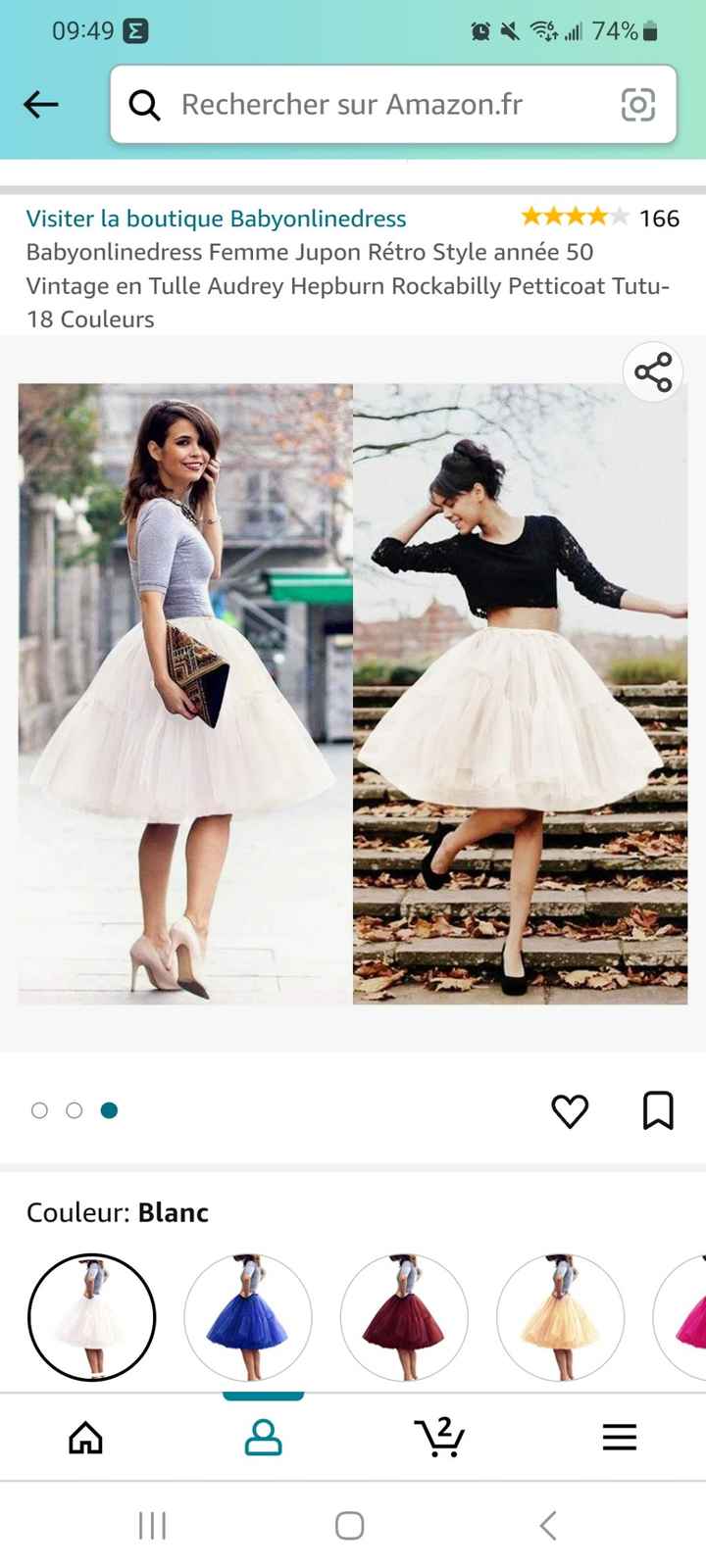Image resolution: width=706 pixels, height=1568 pixels.
Task: Choose the burgundy skirt color
Action: coord(404,1317)
